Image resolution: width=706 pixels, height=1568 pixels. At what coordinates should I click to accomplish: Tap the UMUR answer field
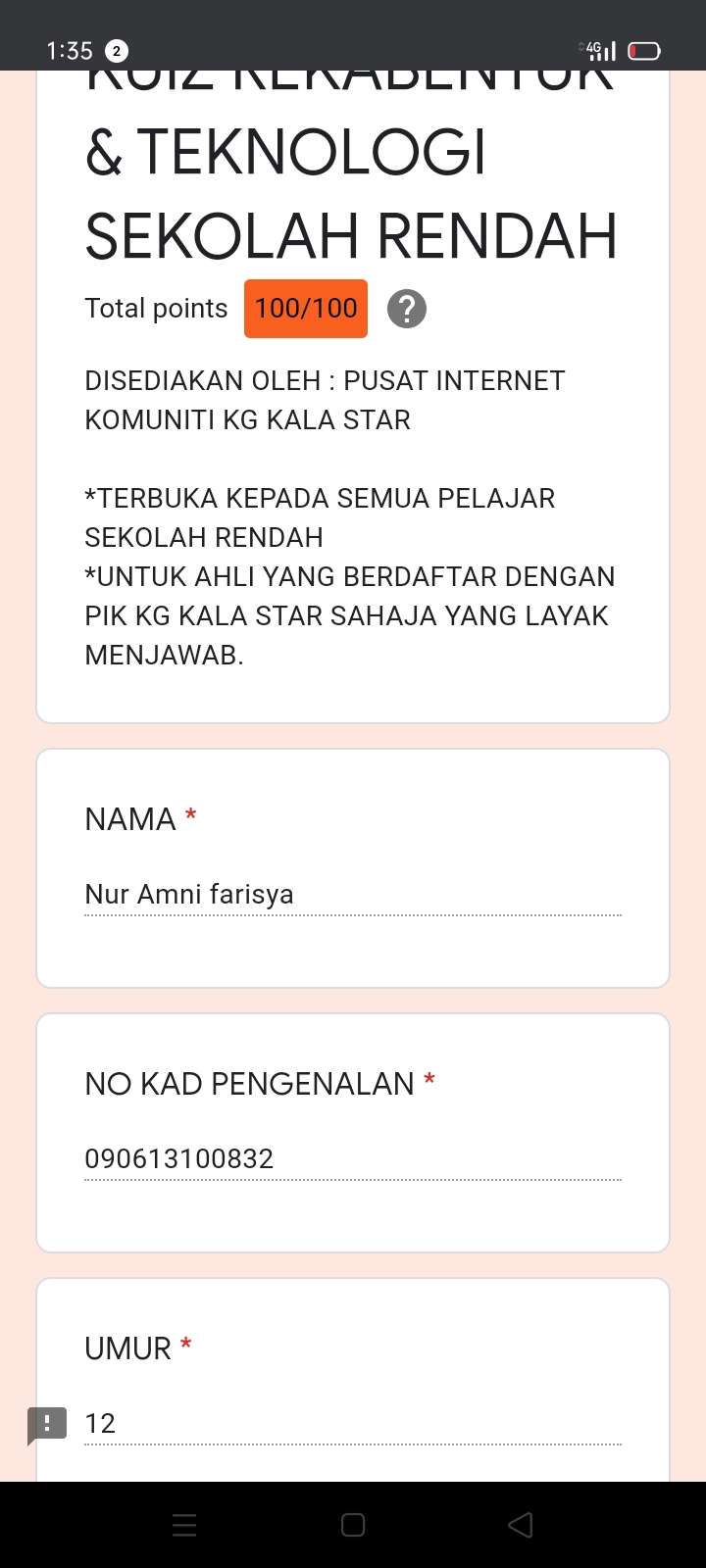click(352, 1423)
